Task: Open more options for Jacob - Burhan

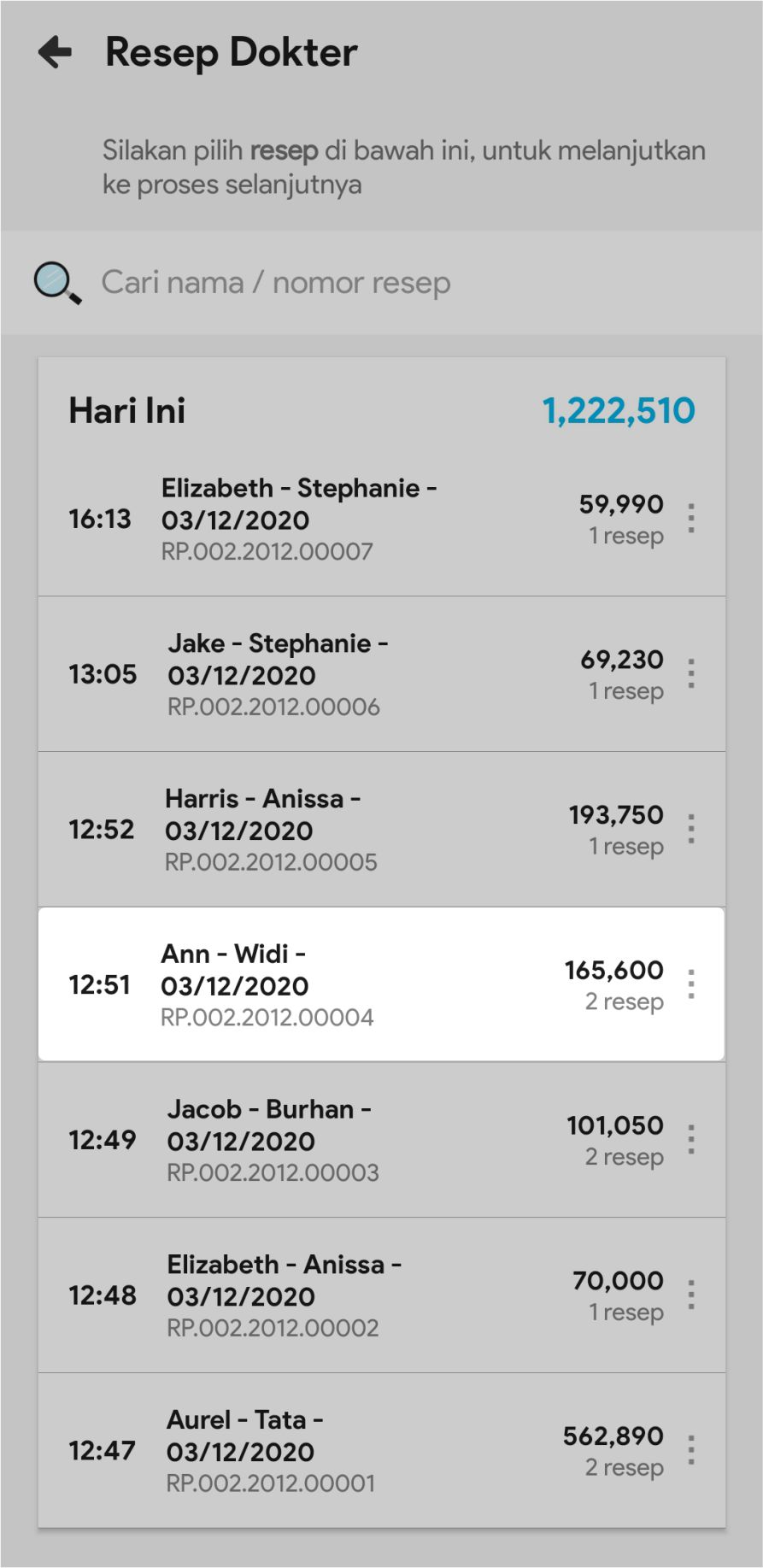Action: tap(691, 1141)
